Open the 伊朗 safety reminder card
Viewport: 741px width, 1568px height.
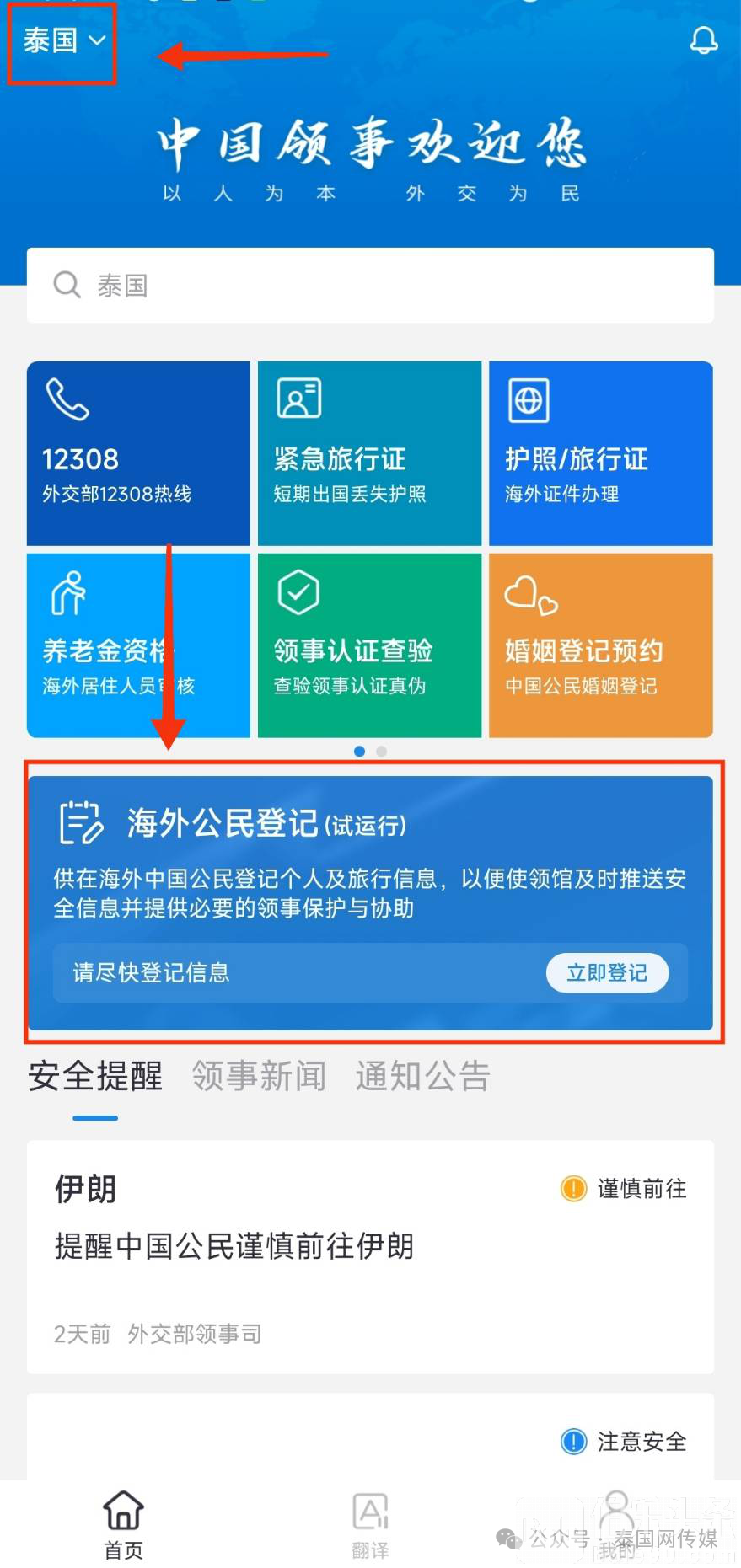click(370, 1256)
